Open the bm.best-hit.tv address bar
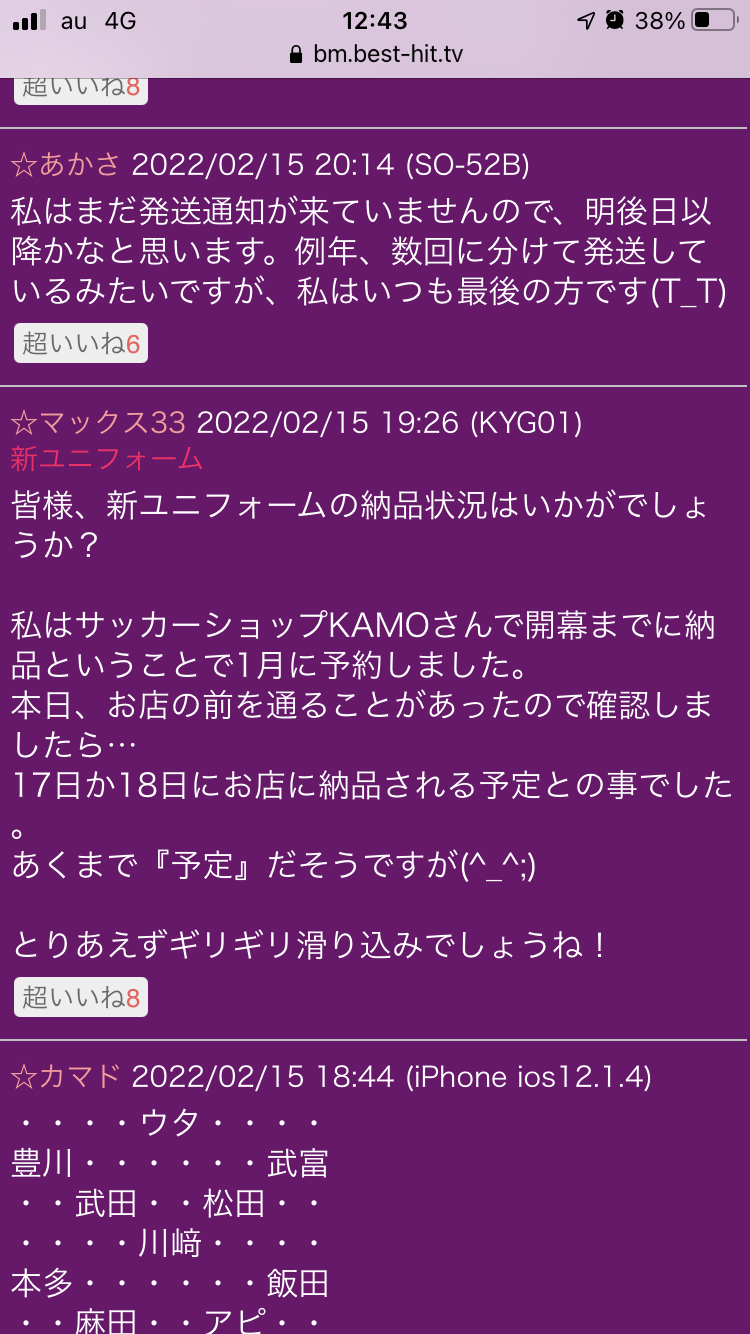 click(x=375, y=54)
